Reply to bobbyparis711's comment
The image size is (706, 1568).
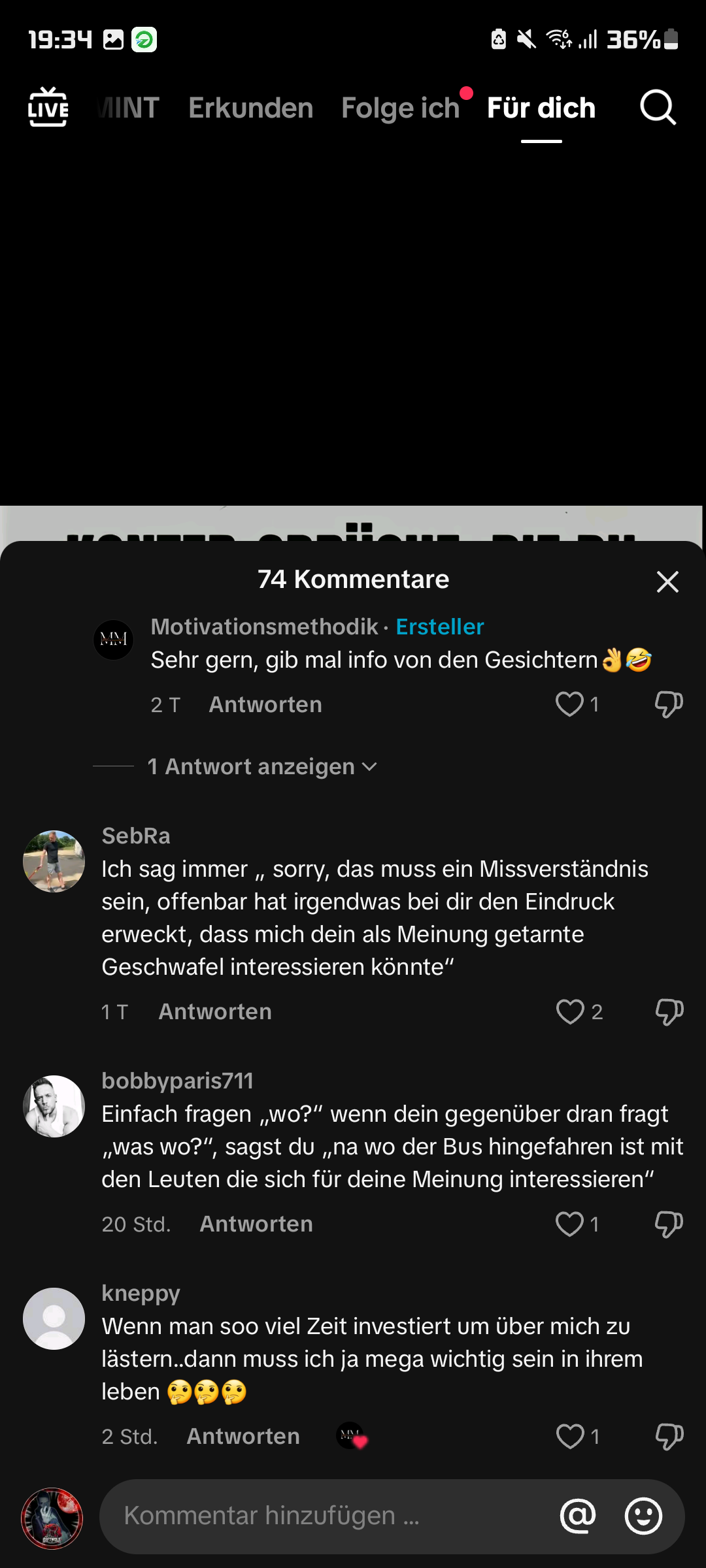point(256,1224)
